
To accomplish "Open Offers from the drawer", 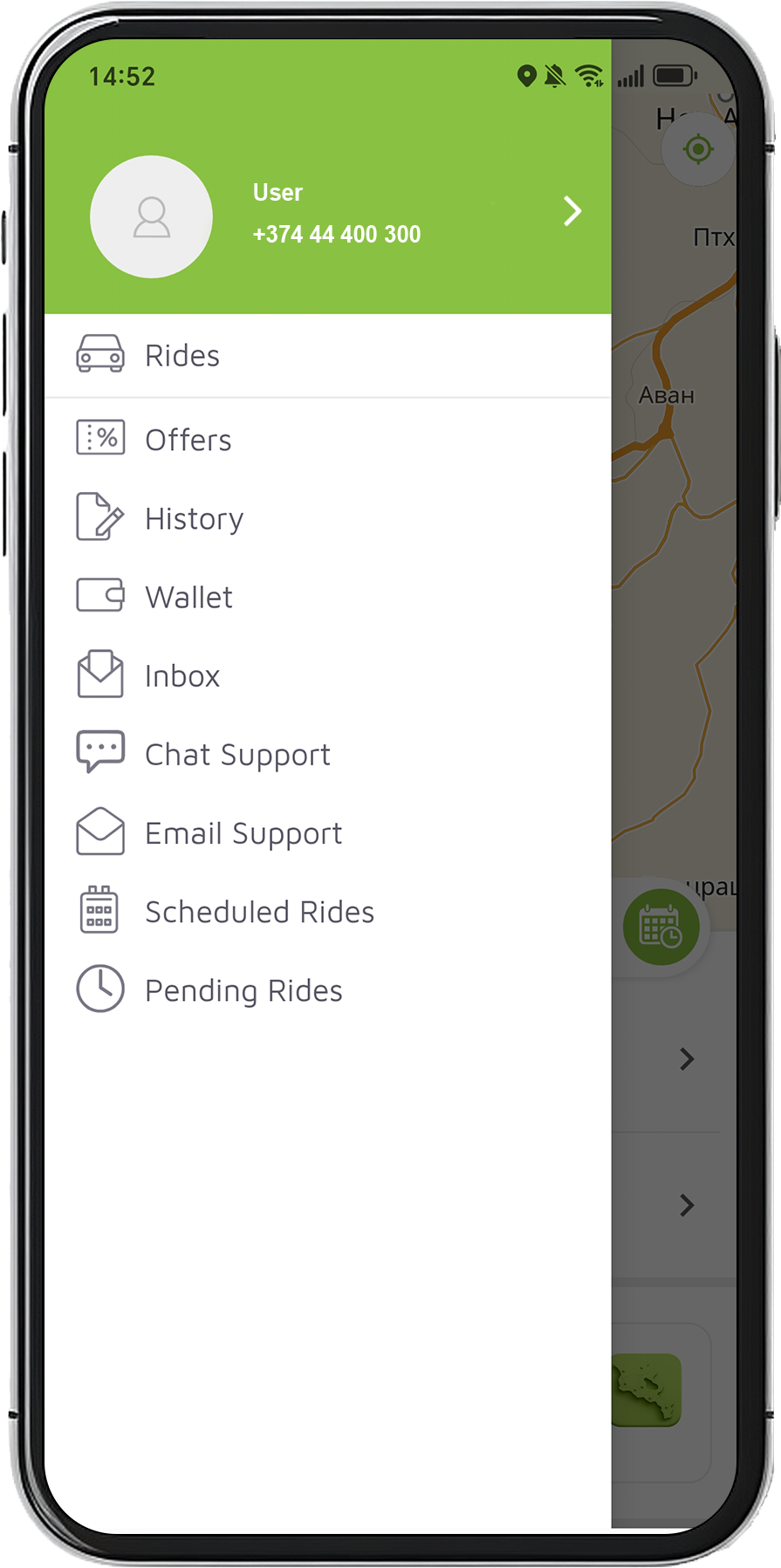I will [x=188, y=440].
